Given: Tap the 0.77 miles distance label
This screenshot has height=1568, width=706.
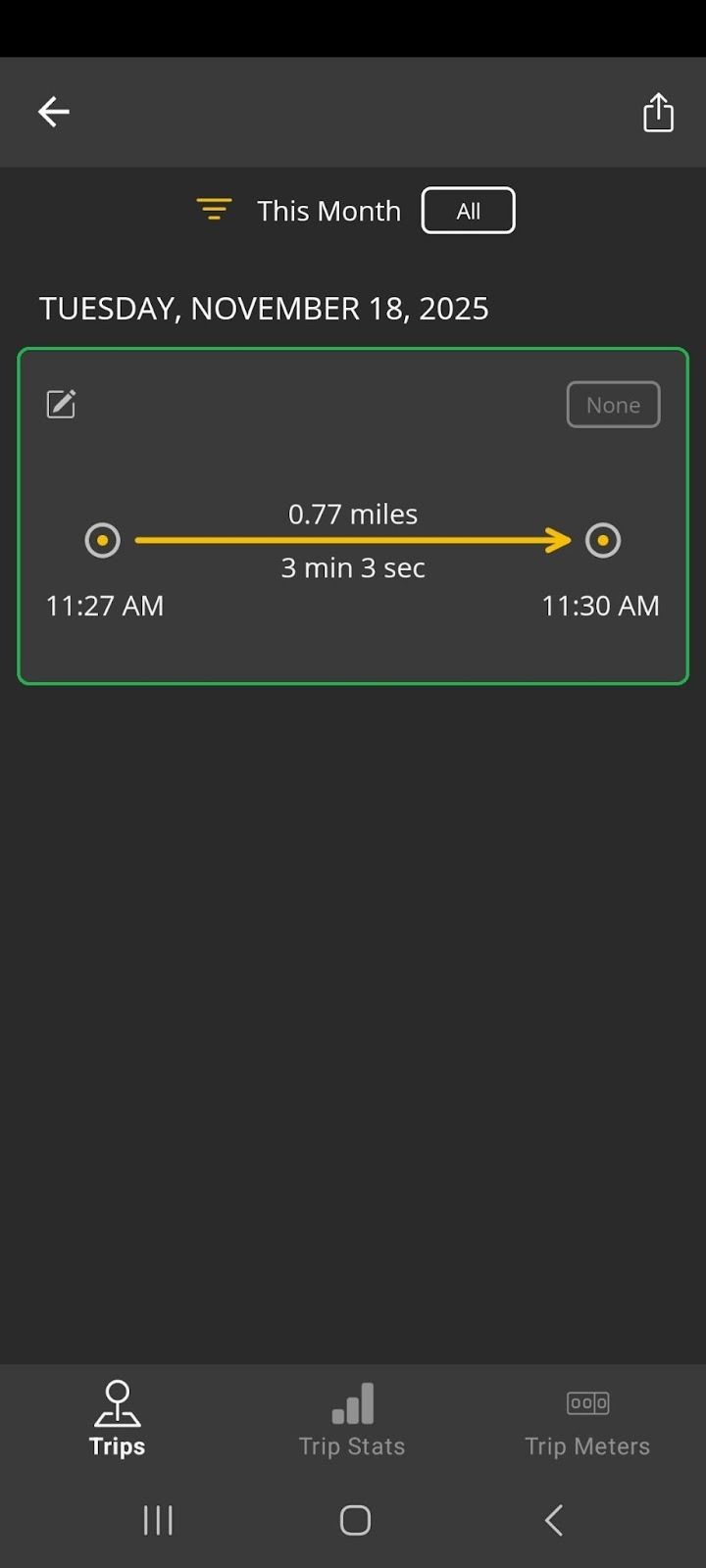Looking at the screenshot, I should [x=353, y=514].
